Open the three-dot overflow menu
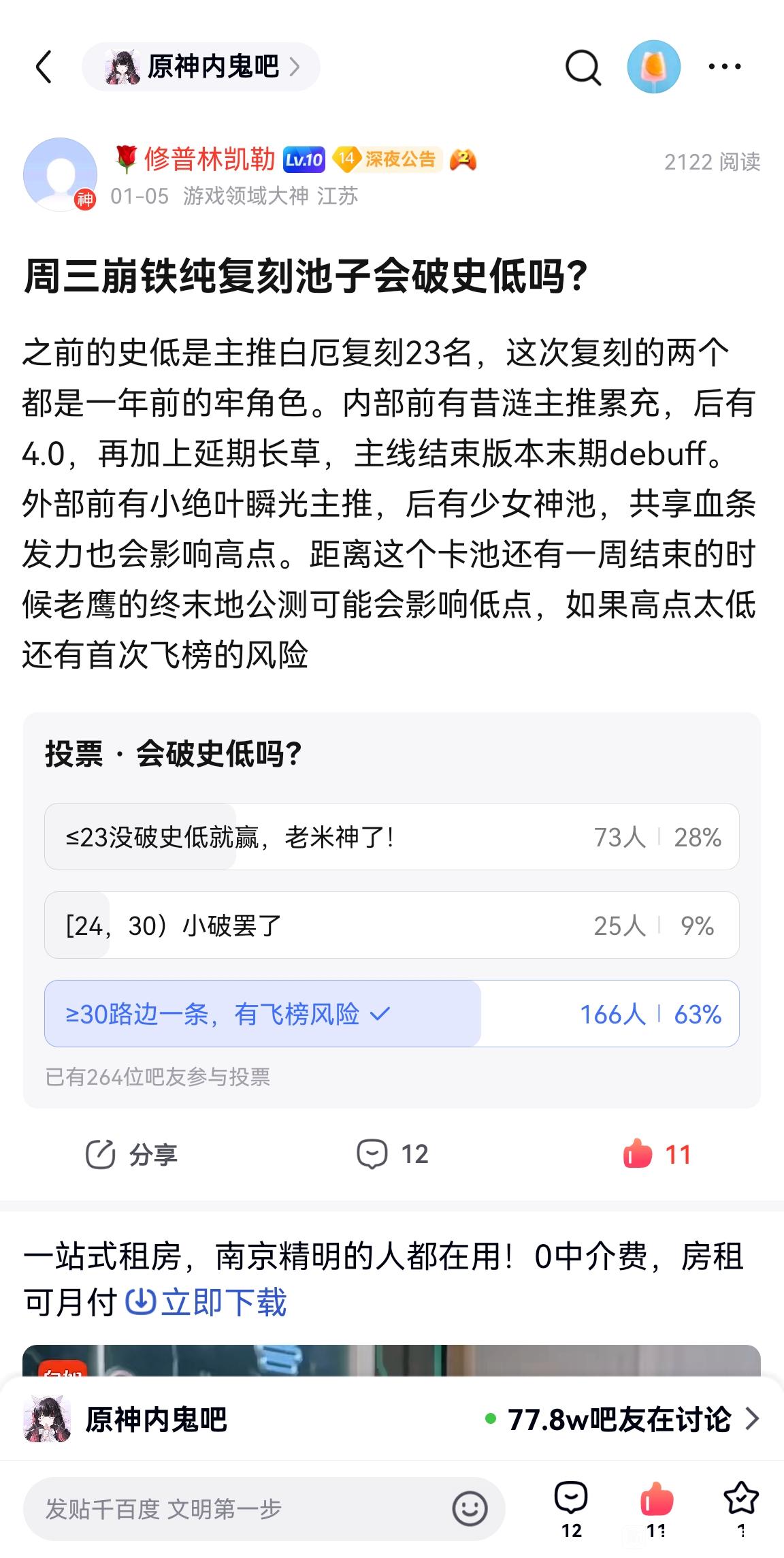Screen dimensions: 784x1558 click(724, 67)
